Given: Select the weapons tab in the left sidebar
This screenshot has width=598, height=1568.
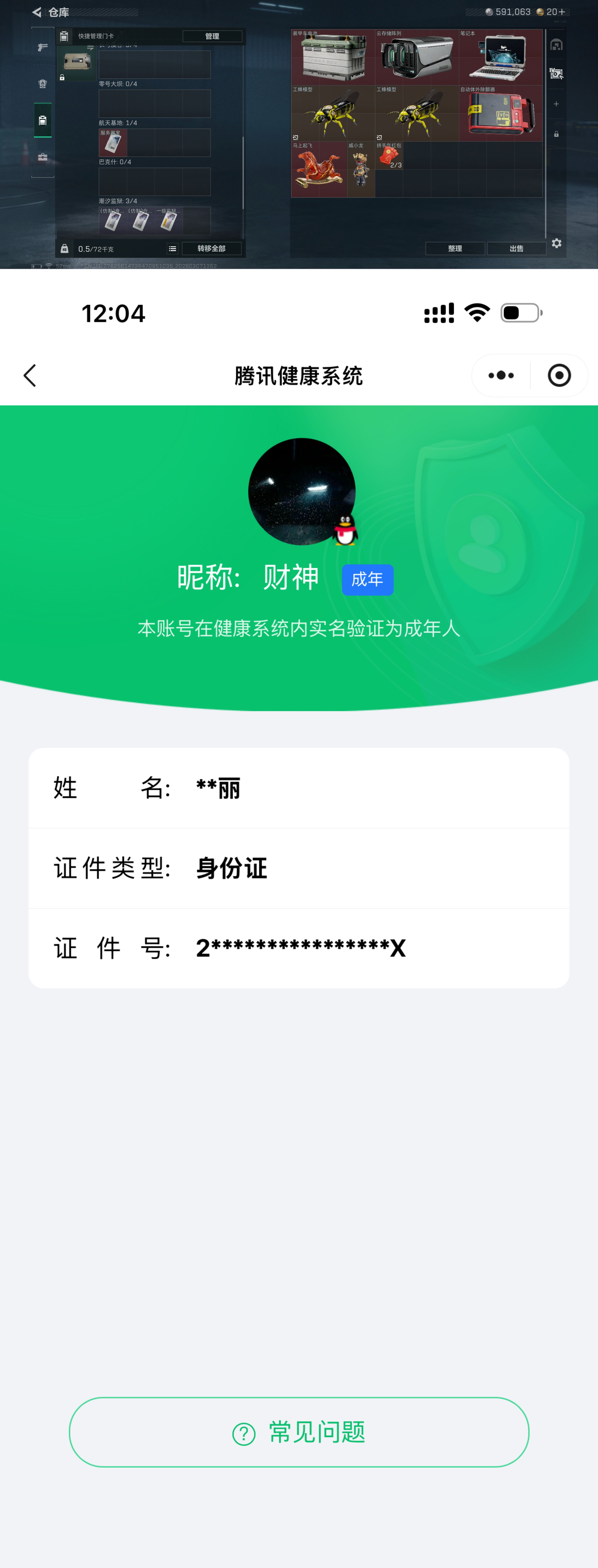Looking at the screenshot, I should tap(43, 47).
